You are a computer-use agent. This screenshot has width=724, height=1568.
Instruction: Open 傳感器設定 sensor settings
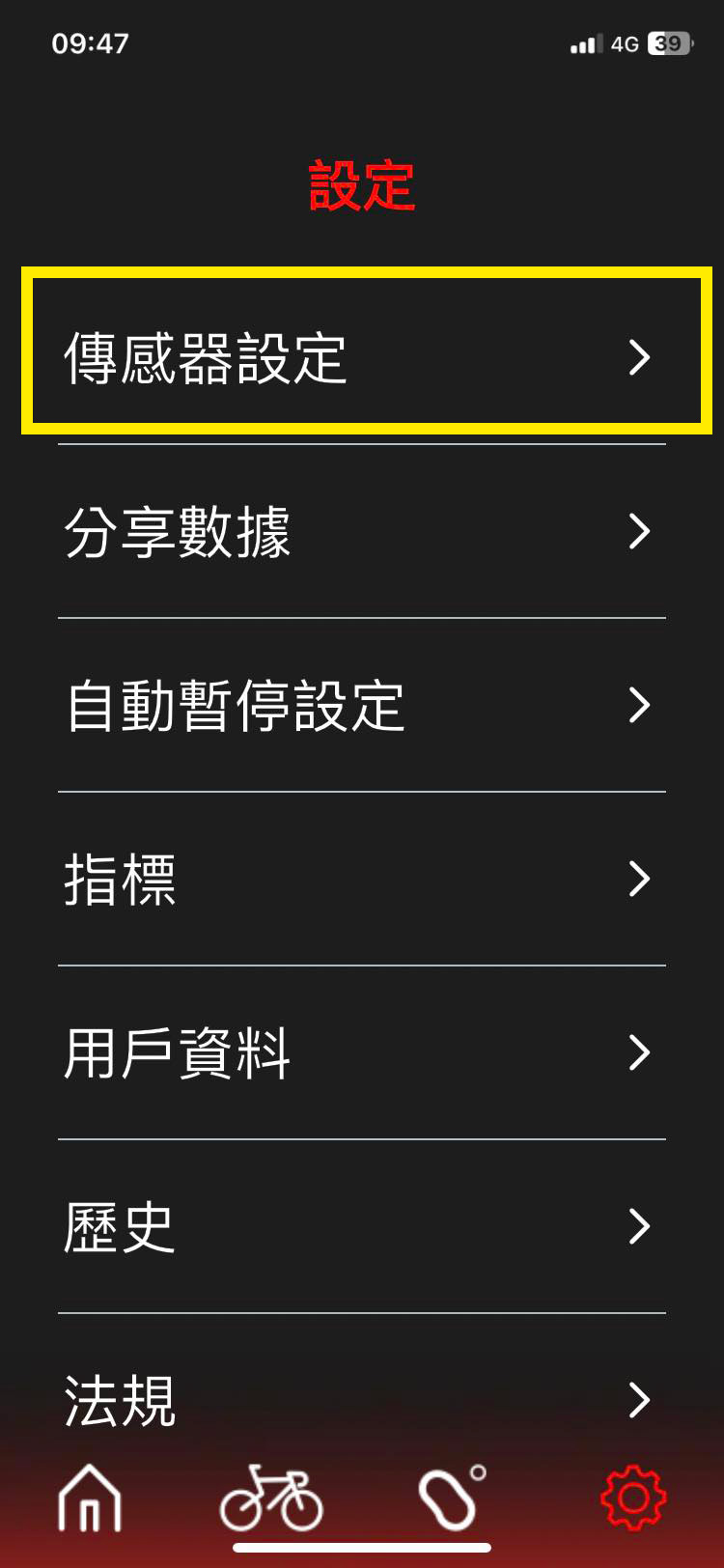362,357
